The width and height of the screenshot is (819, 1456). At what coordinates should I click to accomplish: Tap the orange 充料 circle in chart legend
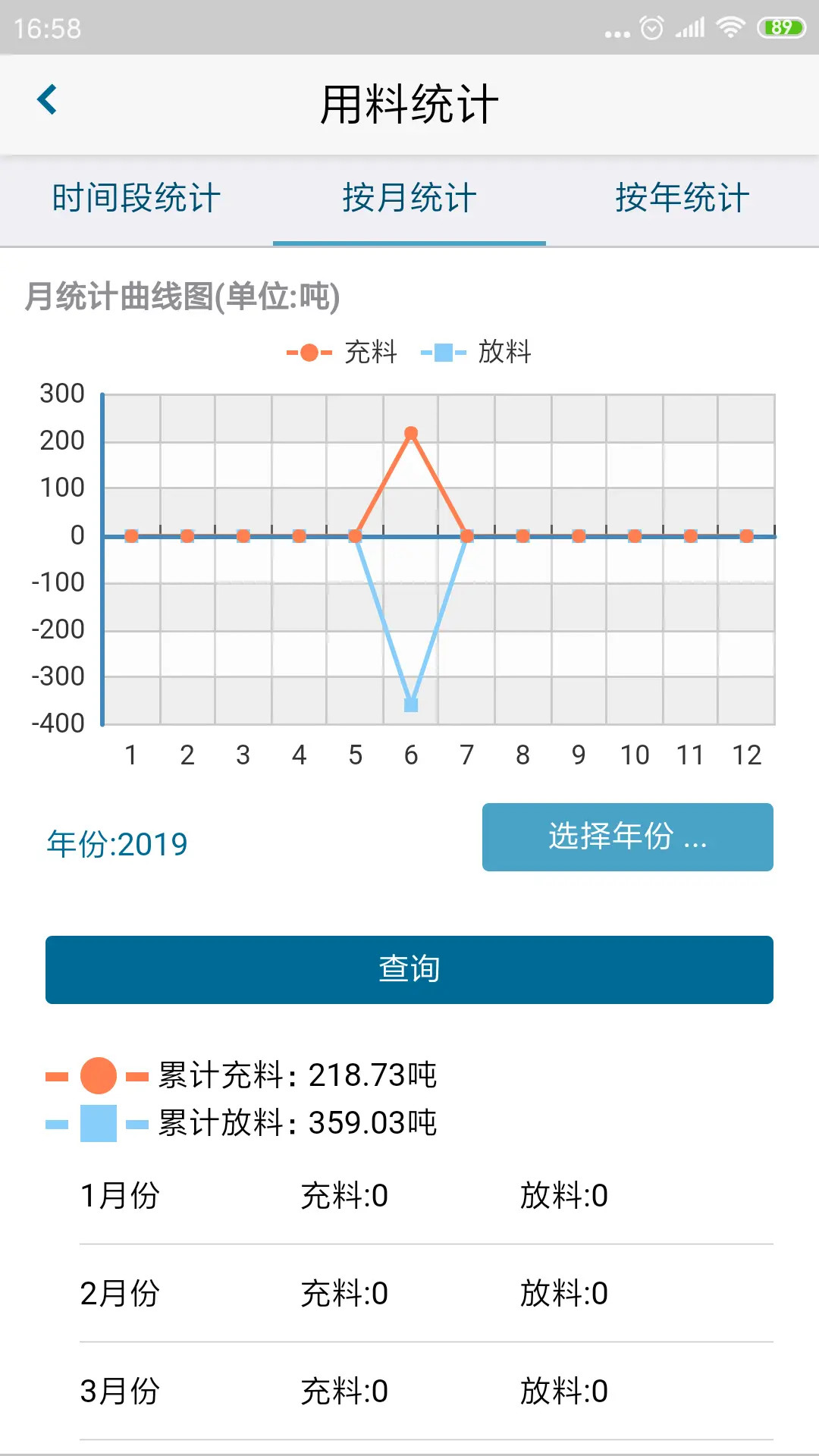pyautogui.click(x=309, y=351)
